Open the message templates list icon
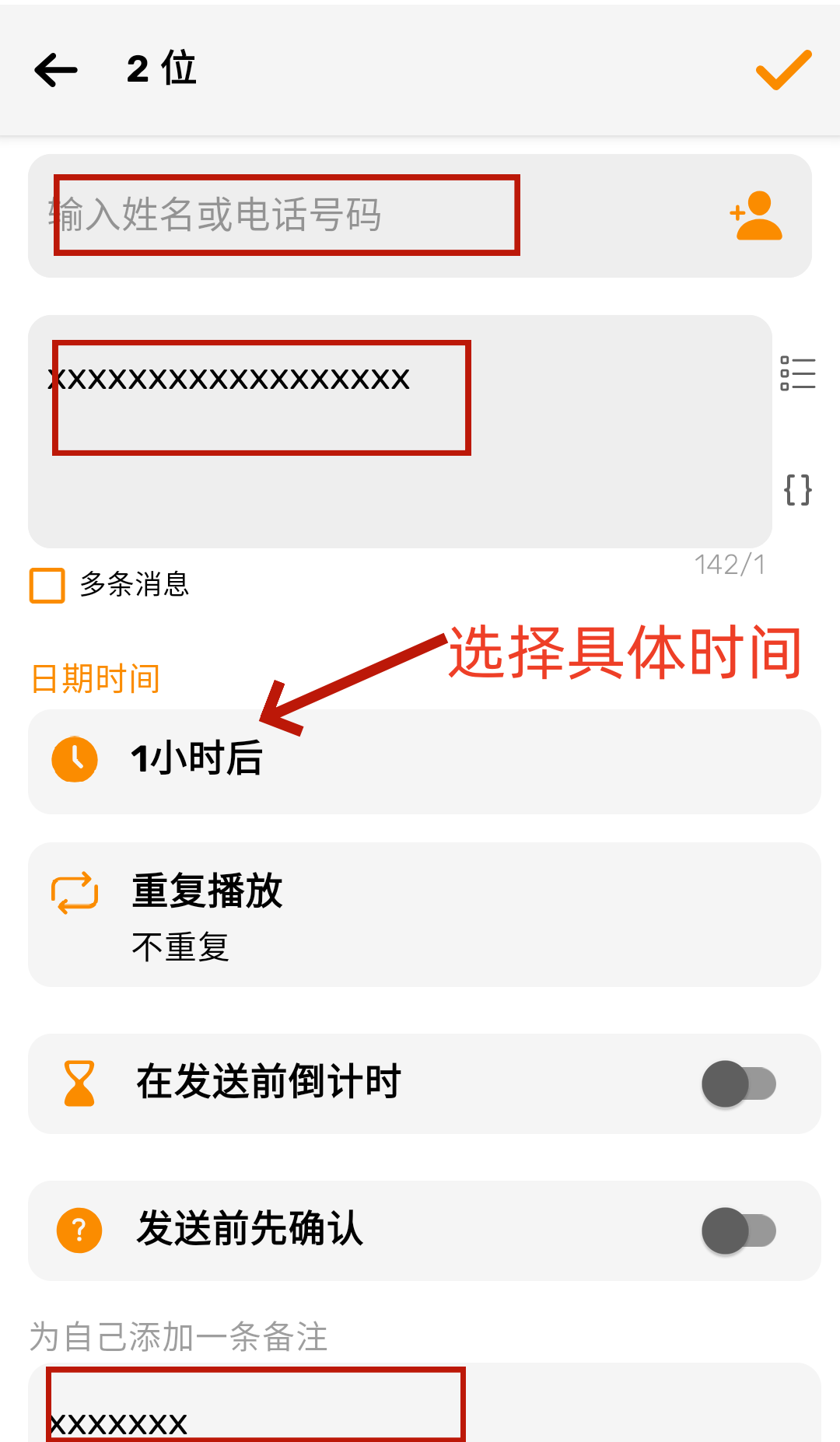The width and height of the screenshot is (840, 1442). pos(798,373)
